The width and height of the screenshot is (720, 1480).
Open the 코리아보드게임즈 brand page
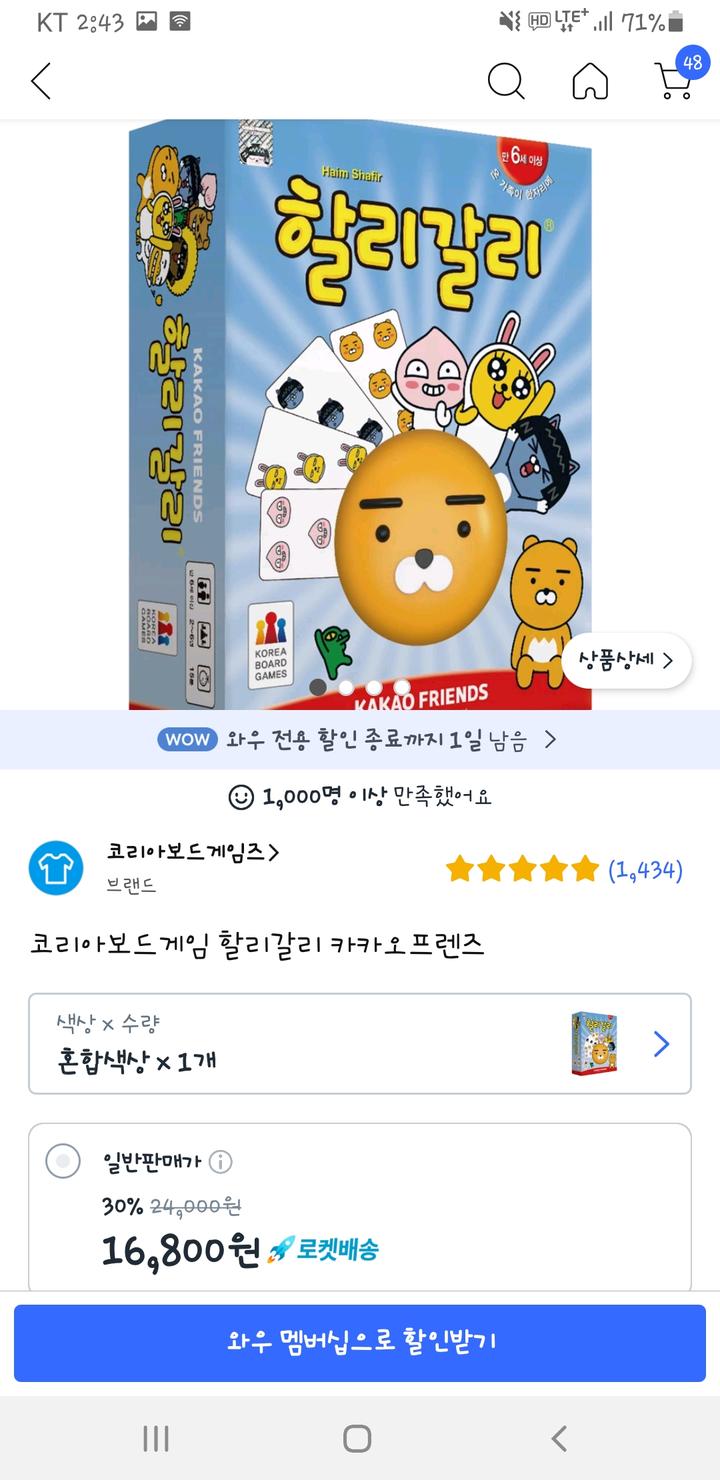tap(192, 852)
